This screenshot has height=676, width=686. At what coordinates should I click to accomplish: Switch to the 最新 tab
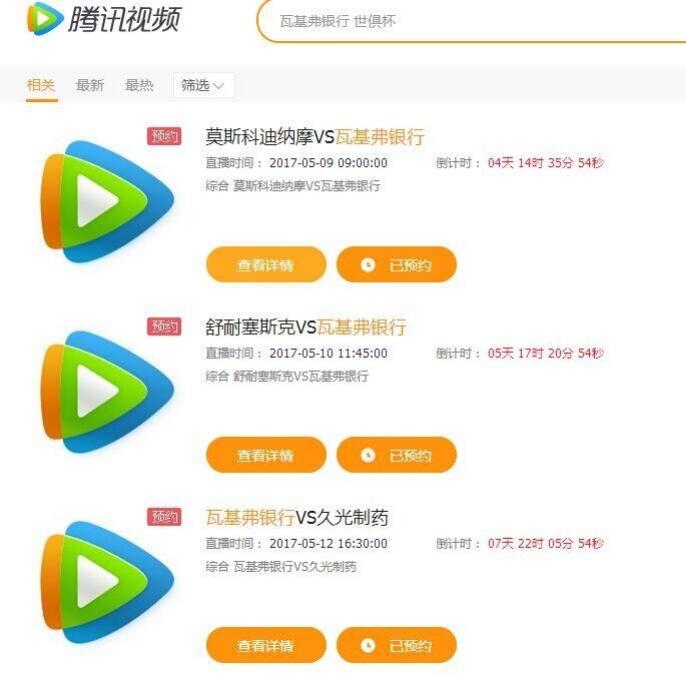[x=90, y=86]
